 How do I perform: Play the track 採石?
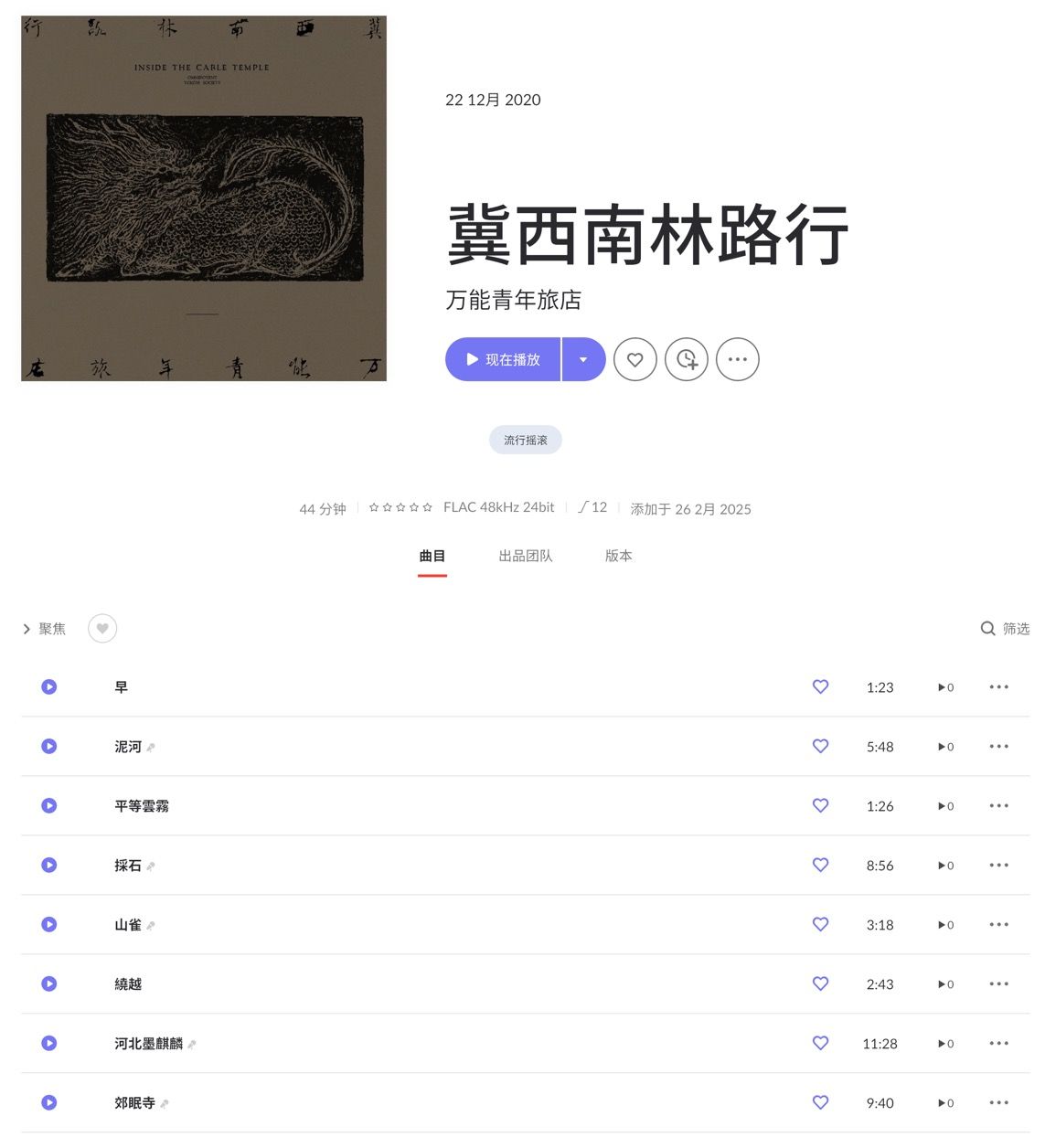(x=49, y=866)
